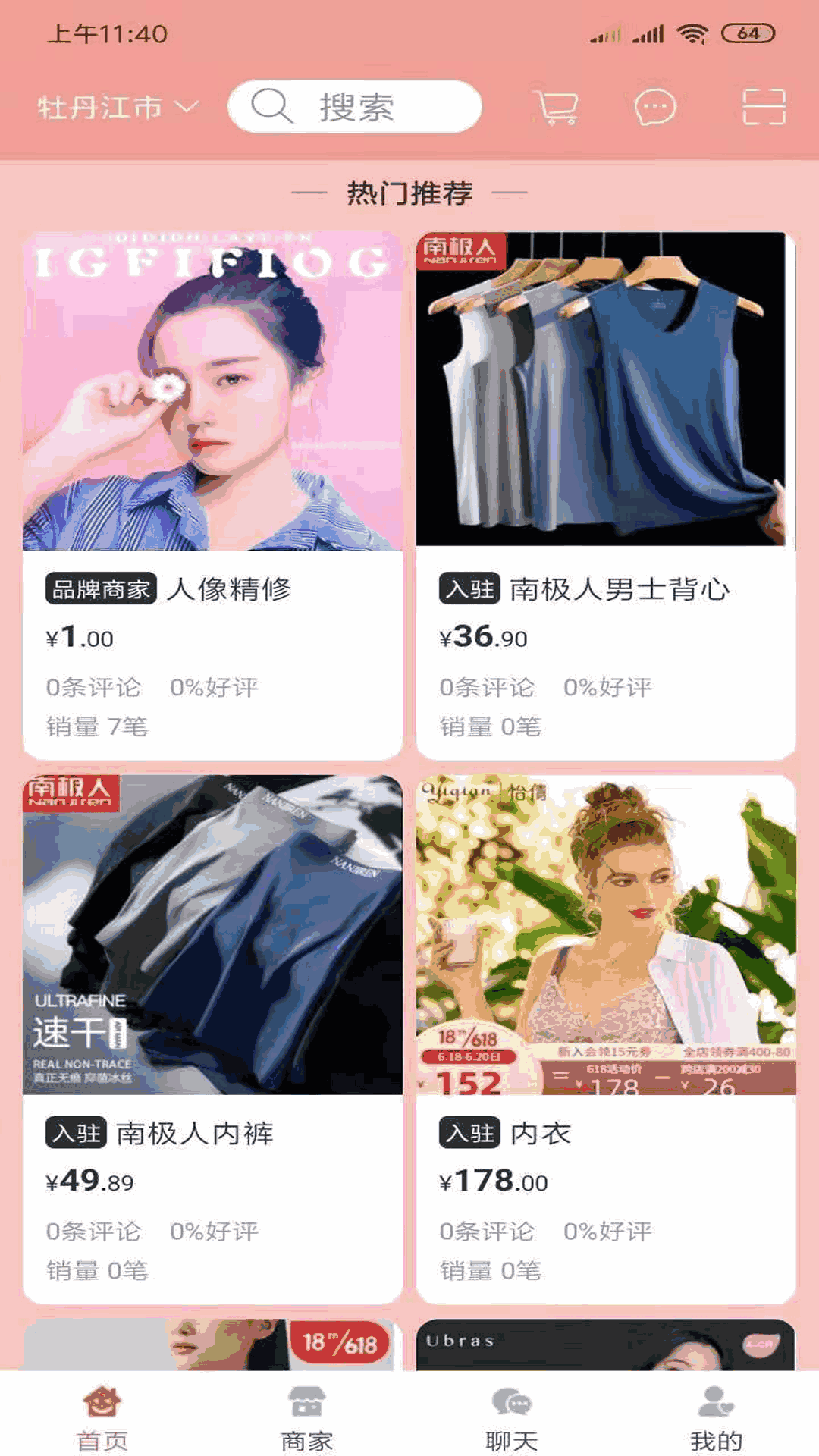
Task: Tap inside the 搜索 search input field
Action: pyautogui.click(x=356, y=106)
